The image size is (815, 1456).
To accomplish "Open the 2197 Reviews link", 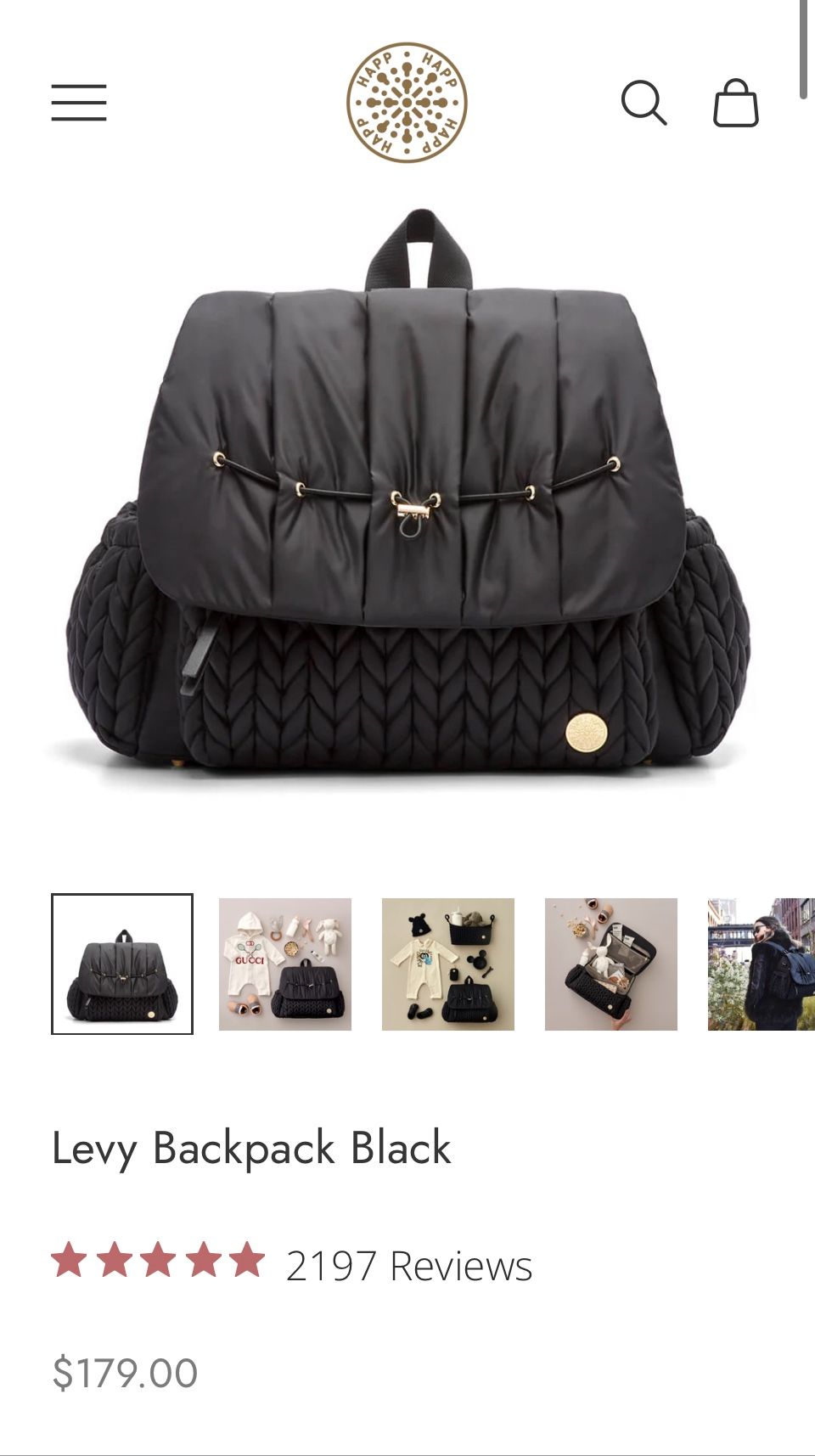I will coord(409,1266).
